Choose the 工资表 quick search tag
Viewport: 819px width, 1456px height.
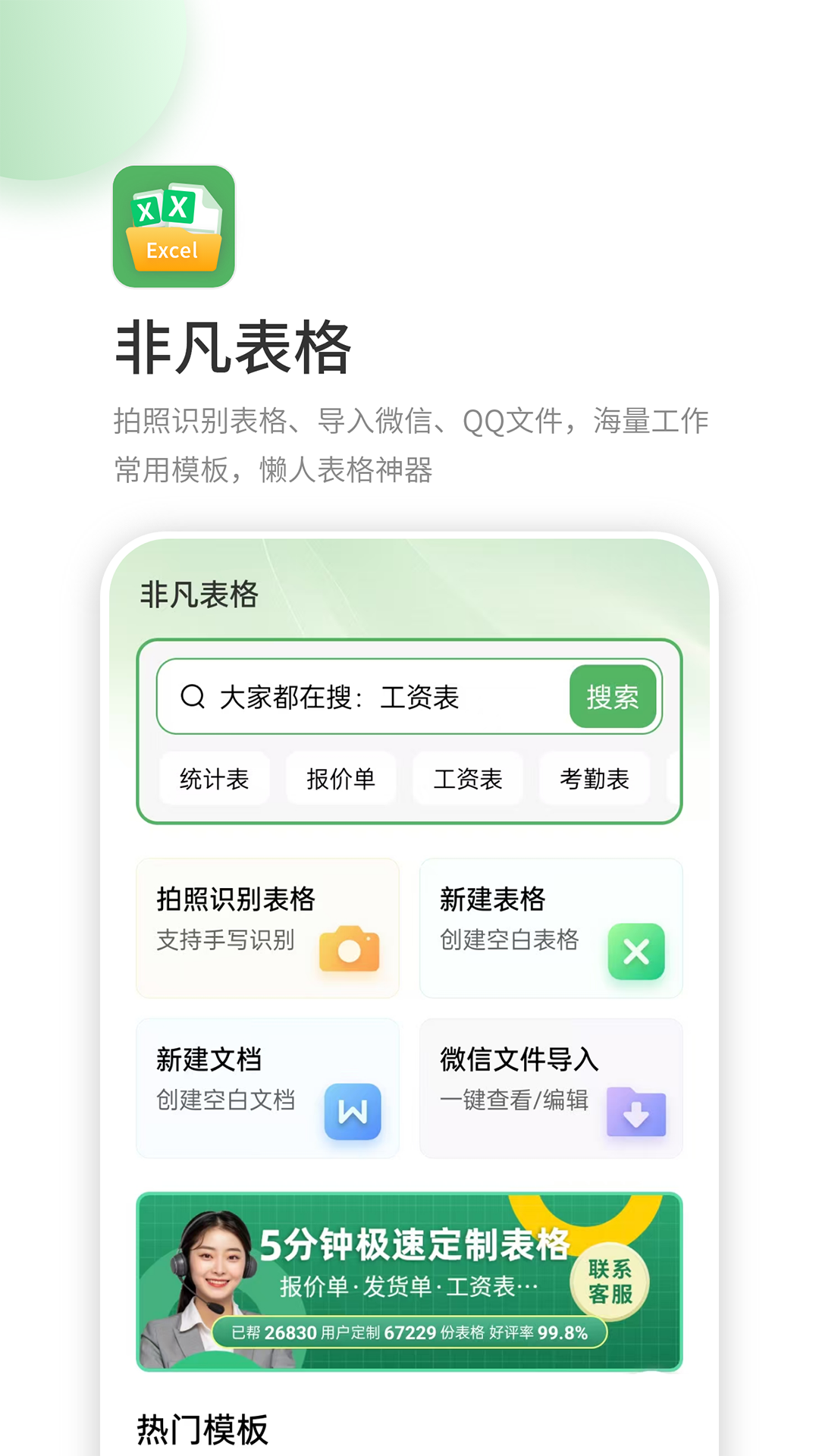pos(467,779)
